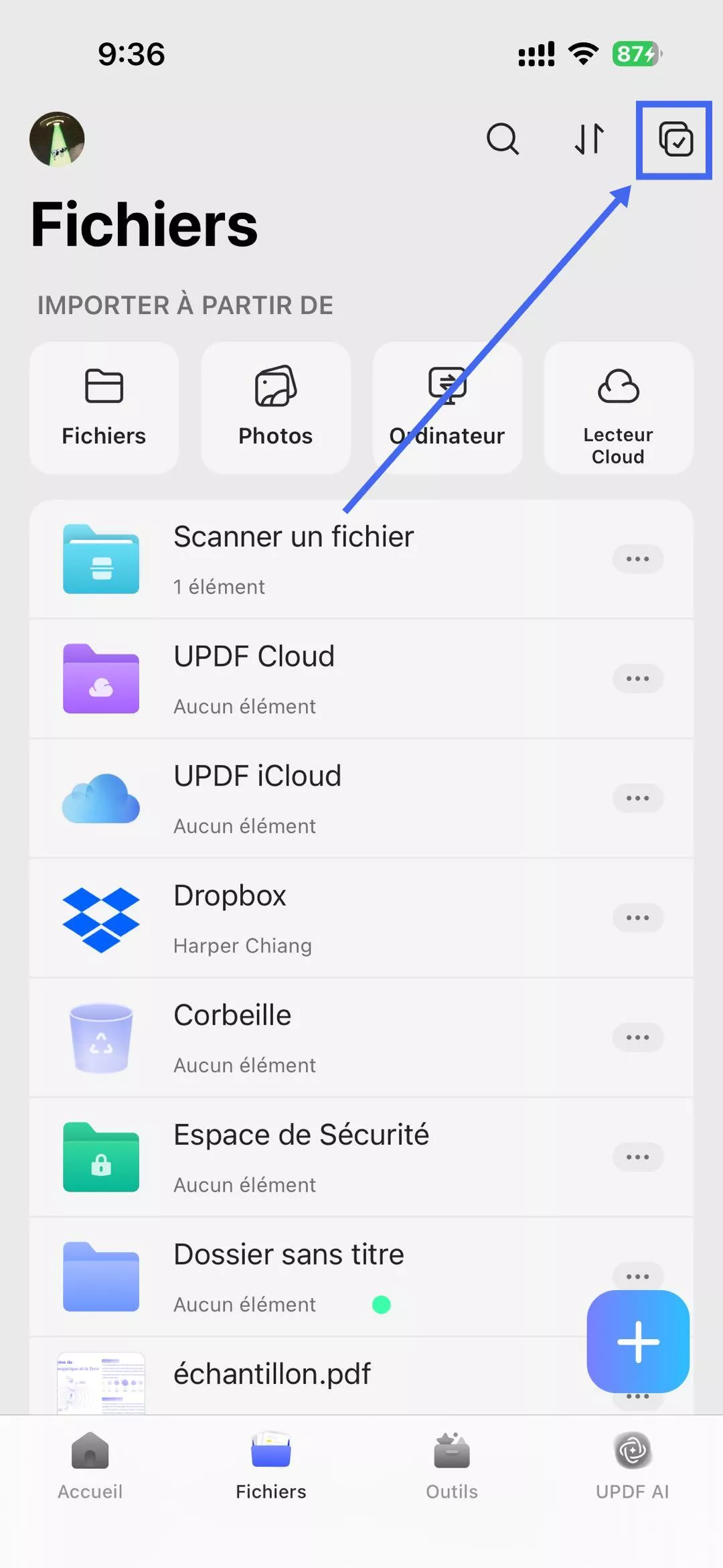Open options menu for UPDF Cloud

[x=637, y=678]
